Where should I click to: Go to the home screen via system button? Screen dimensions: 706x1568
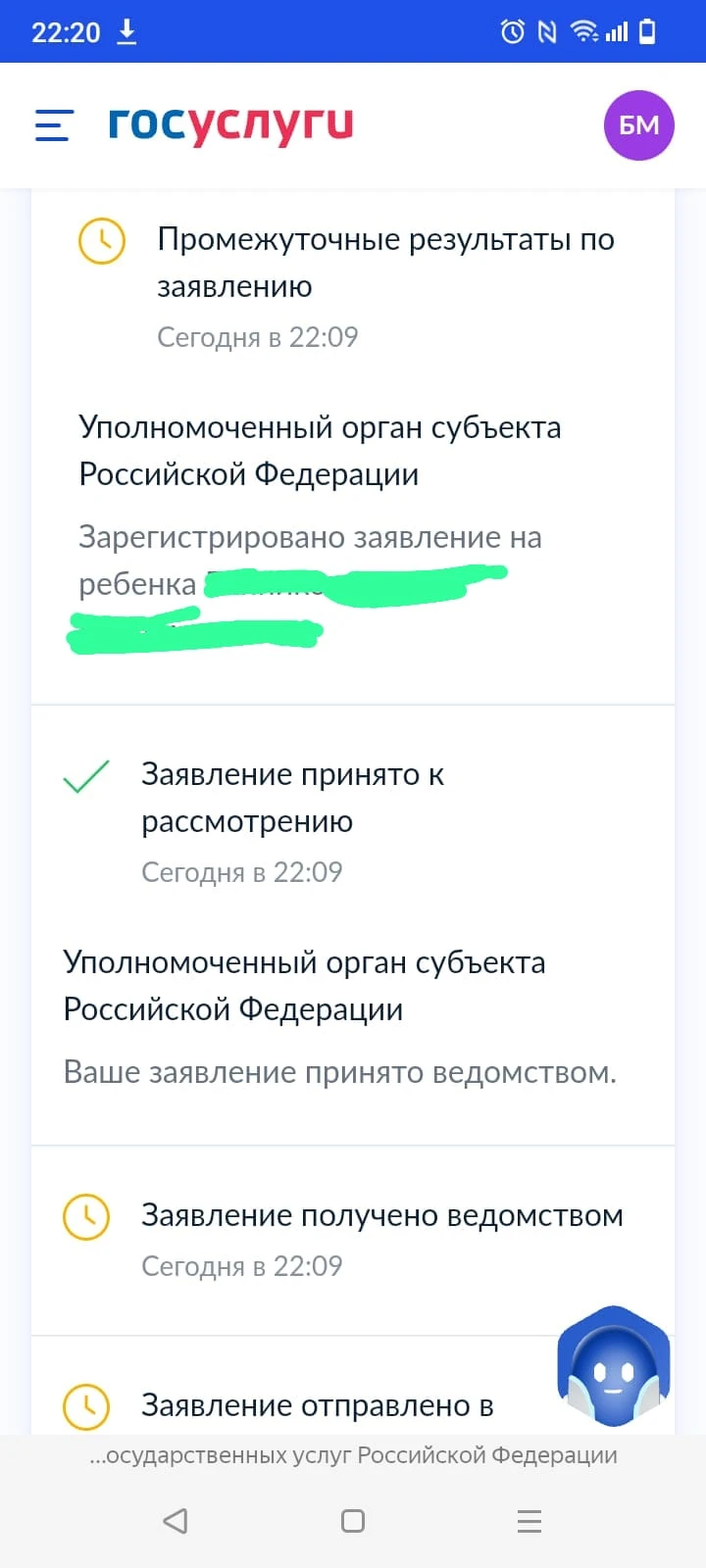pos(353,1521)
